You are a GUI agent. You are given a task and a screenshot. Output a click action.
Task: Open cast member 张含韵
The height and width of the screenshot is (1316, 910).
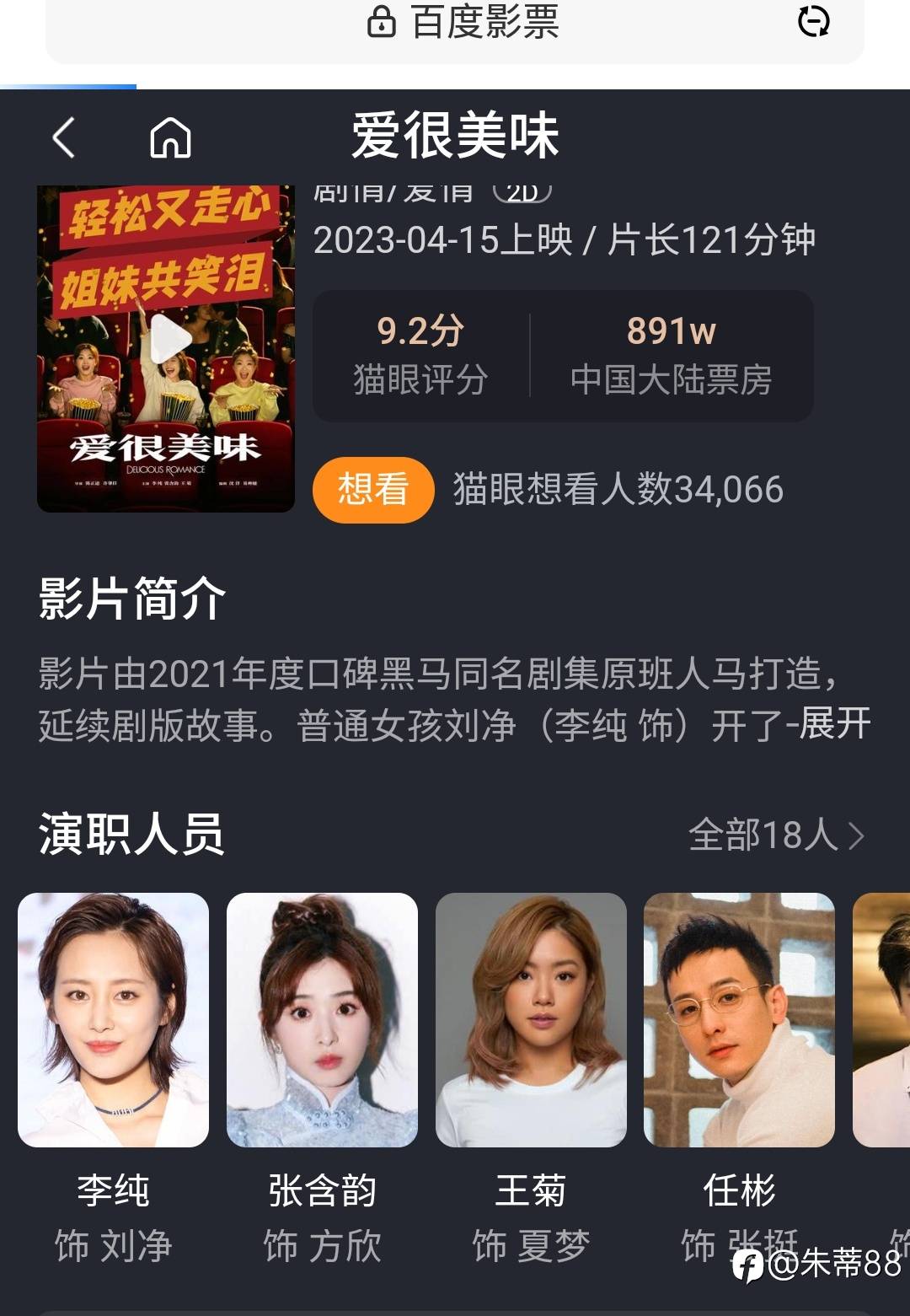click(x=322, y=1020)
